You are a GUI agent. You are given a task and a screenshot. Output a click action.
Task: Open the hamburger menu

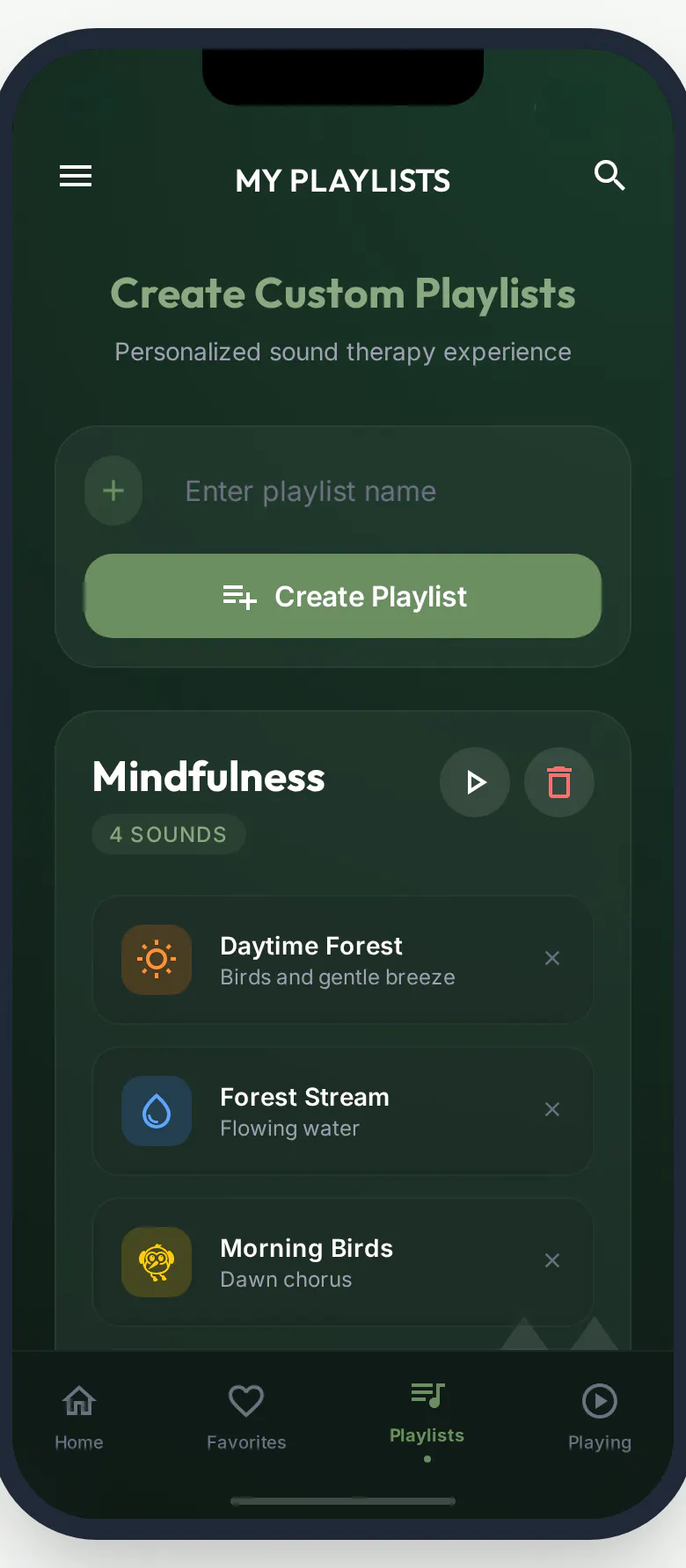(x=76, y=176)
